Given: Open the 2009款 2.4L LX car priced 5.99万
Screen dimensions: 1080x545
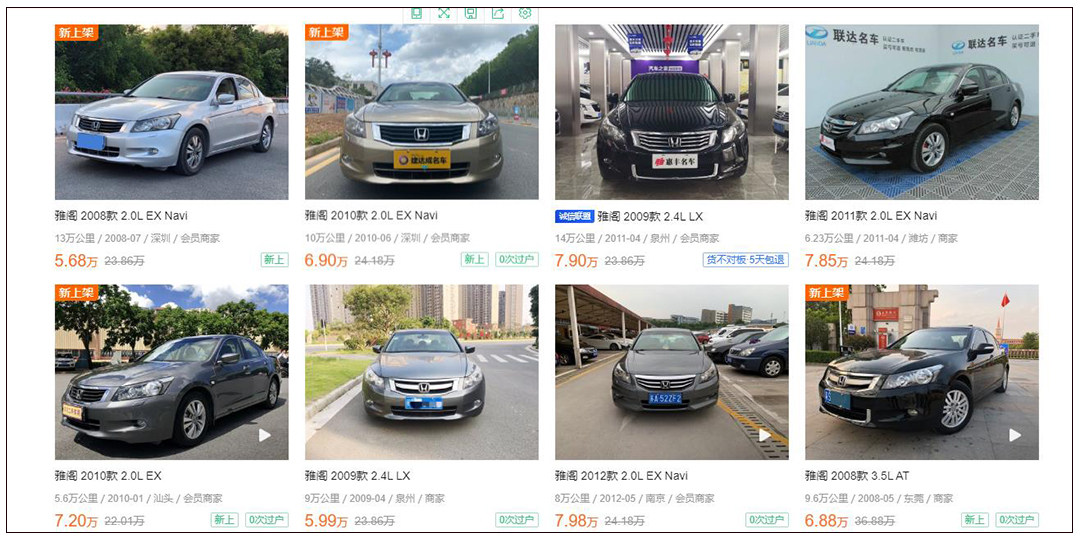Looking at the screenshot, I should [x=421, y=372].
